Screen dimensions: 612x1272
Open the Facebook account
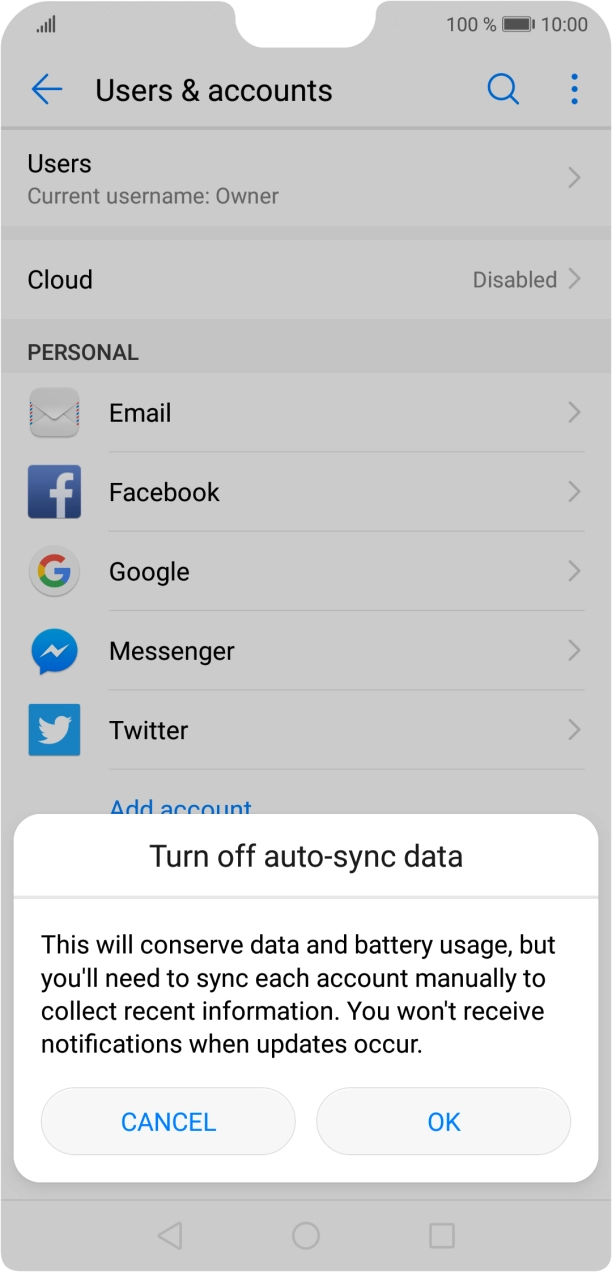(306, 491)
